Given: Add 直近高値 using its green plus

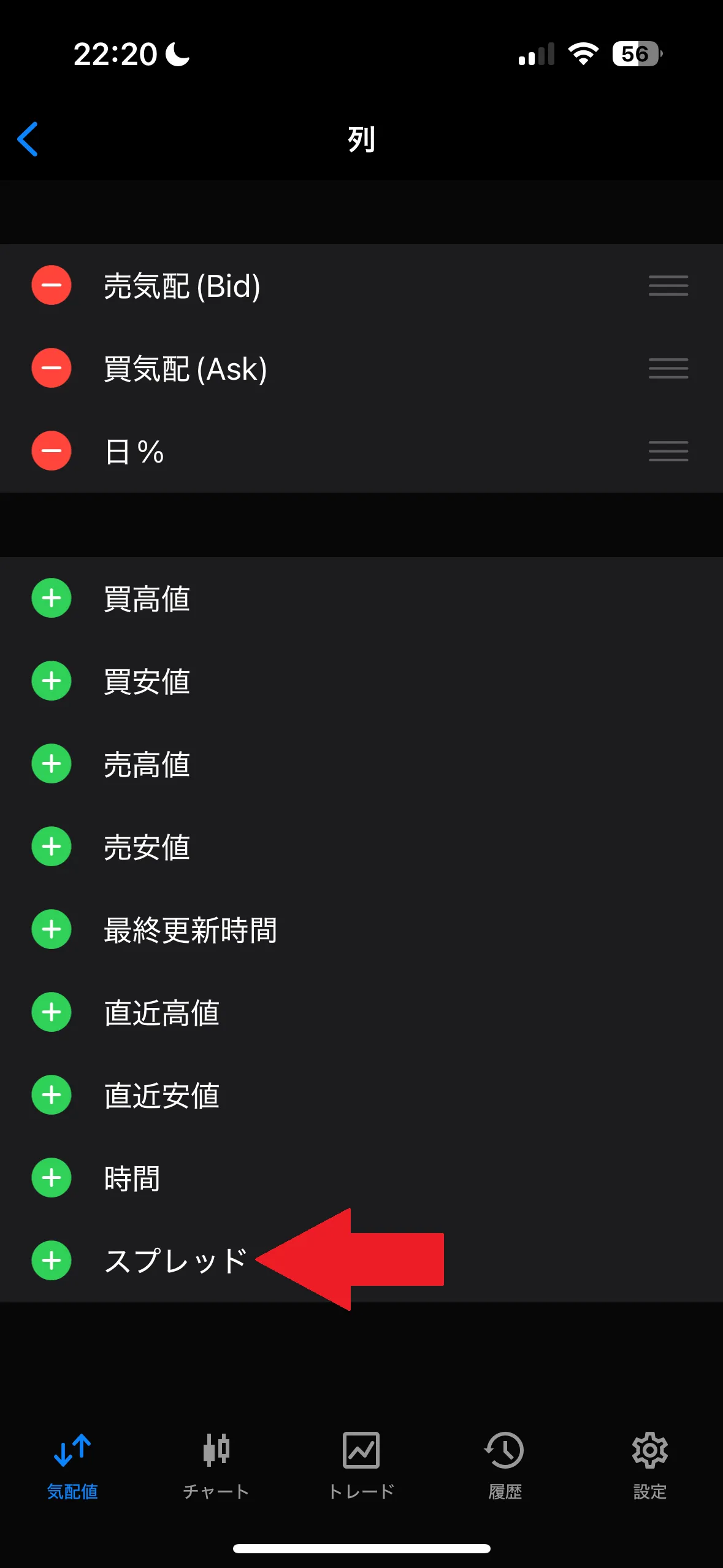Looking at the screenshot, I should tap(51, 1012).
